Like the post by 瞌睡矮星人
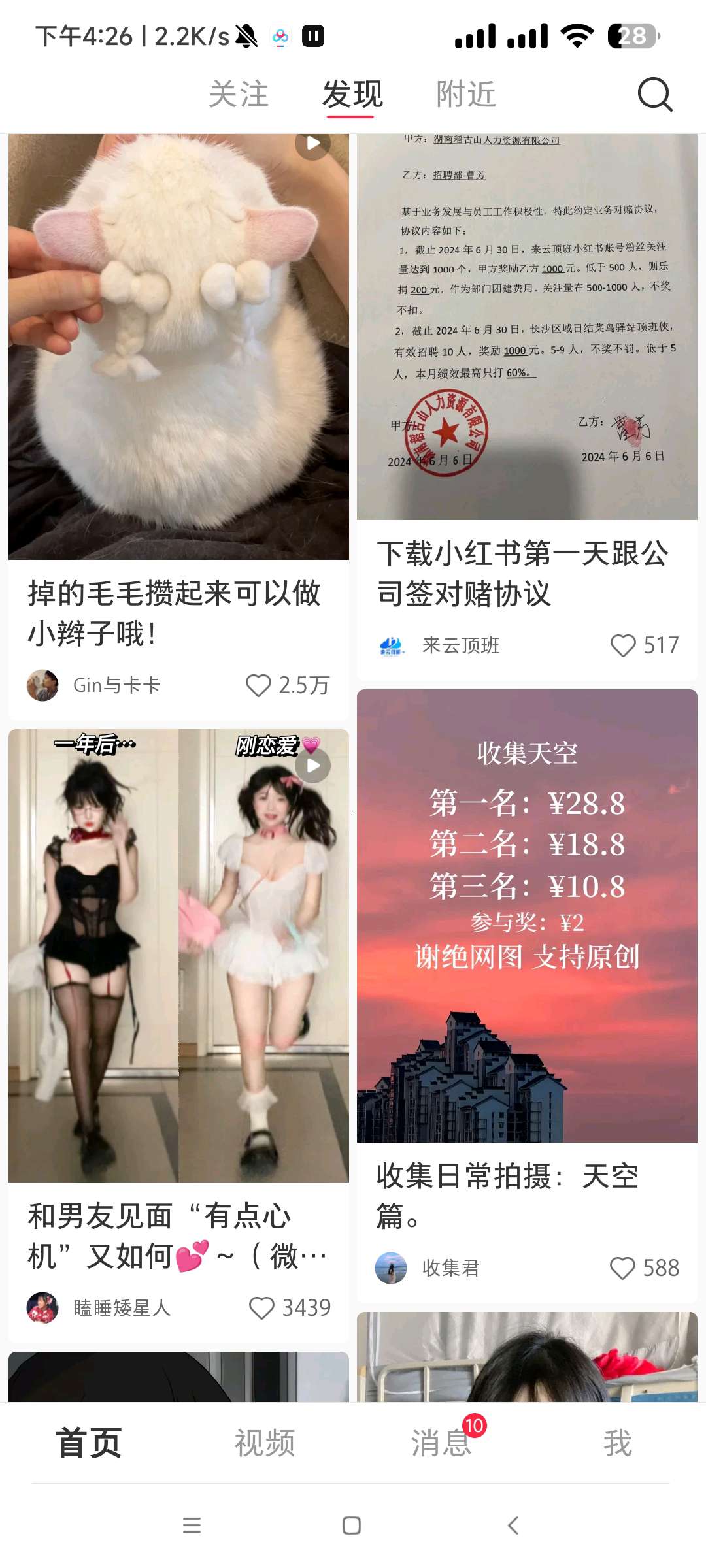 click(261, 1308)
